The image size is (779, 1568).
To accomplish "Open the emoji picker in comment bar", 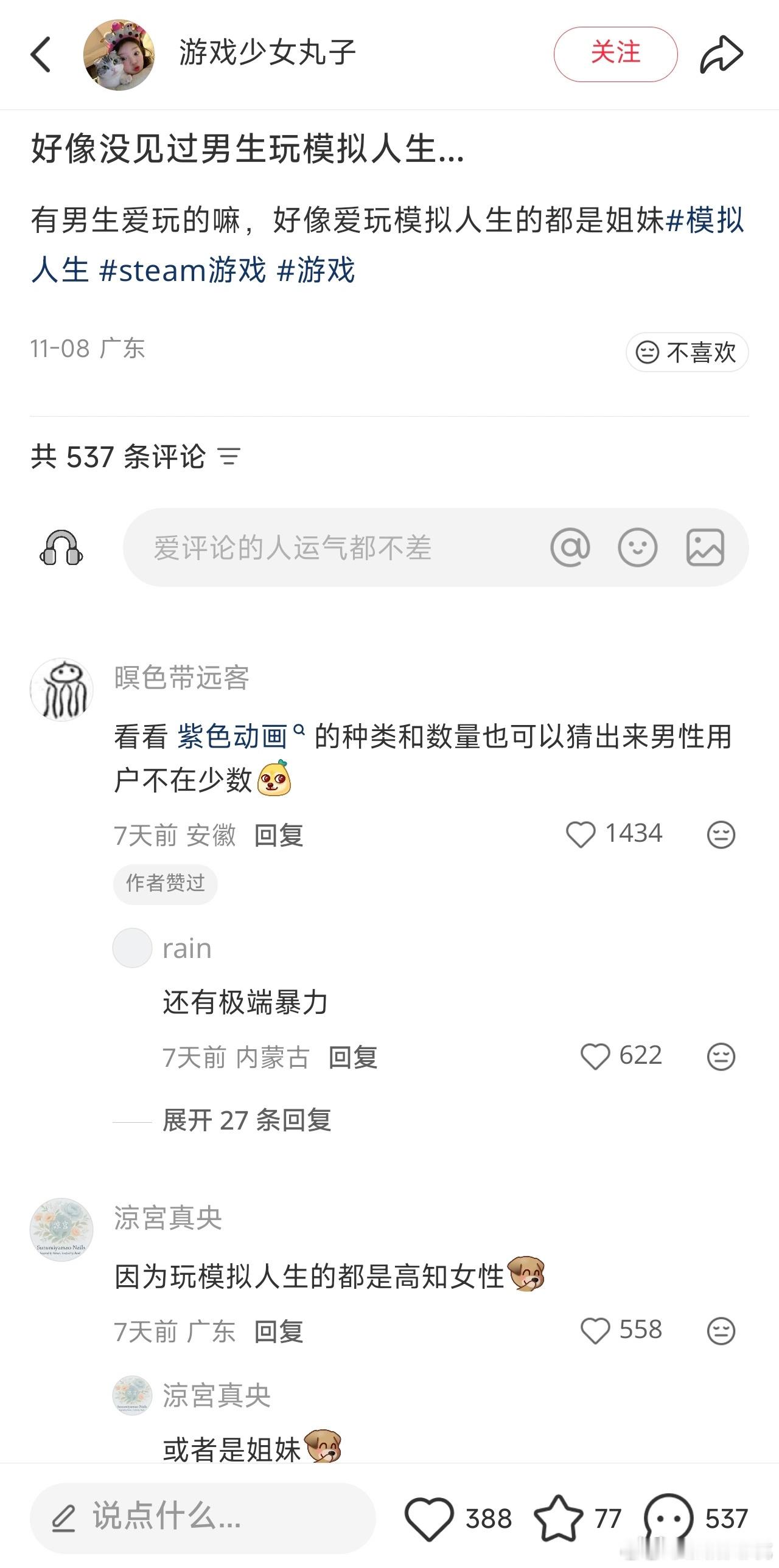I will (637, 547).
